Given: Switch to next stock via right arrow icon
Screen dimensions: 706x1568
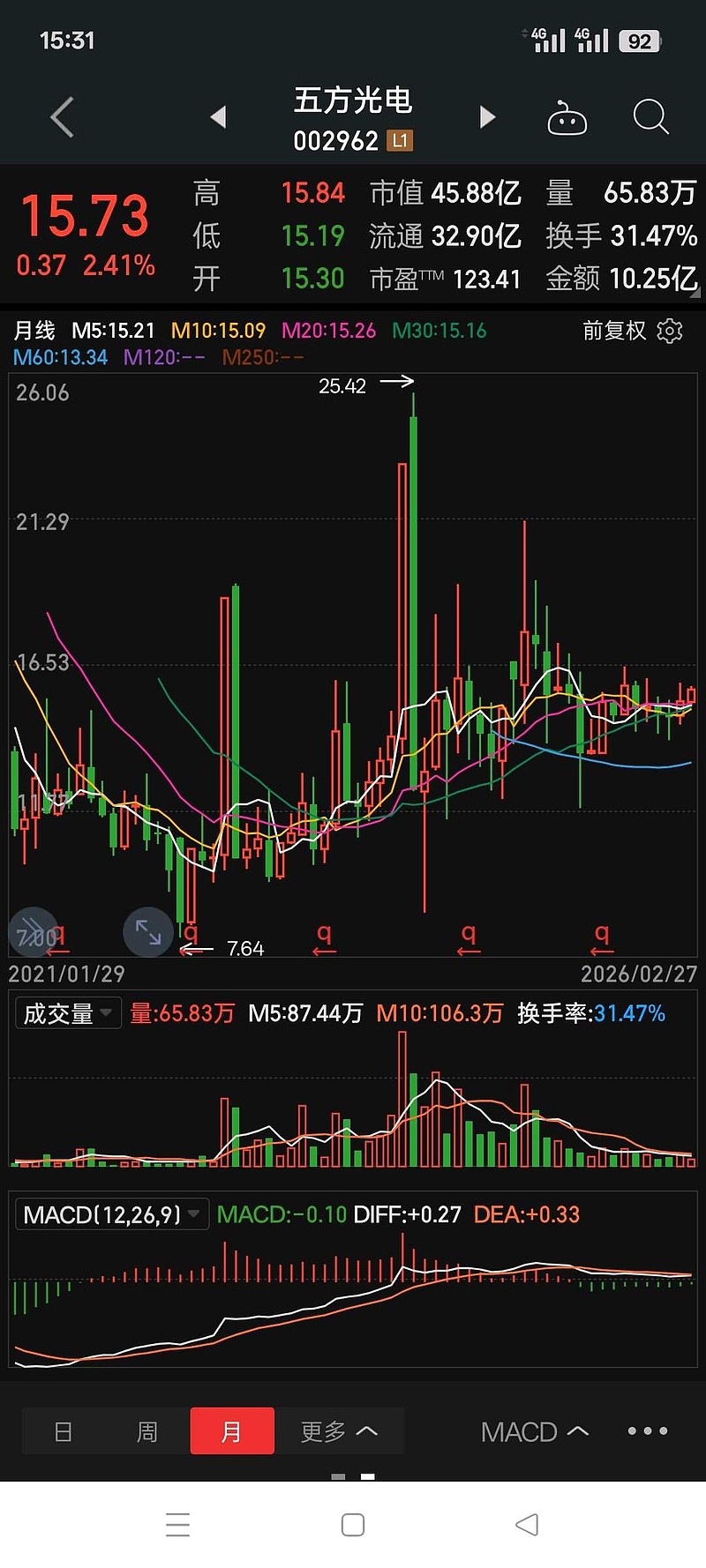Looking at the screenshot, I should pos(487,116).
